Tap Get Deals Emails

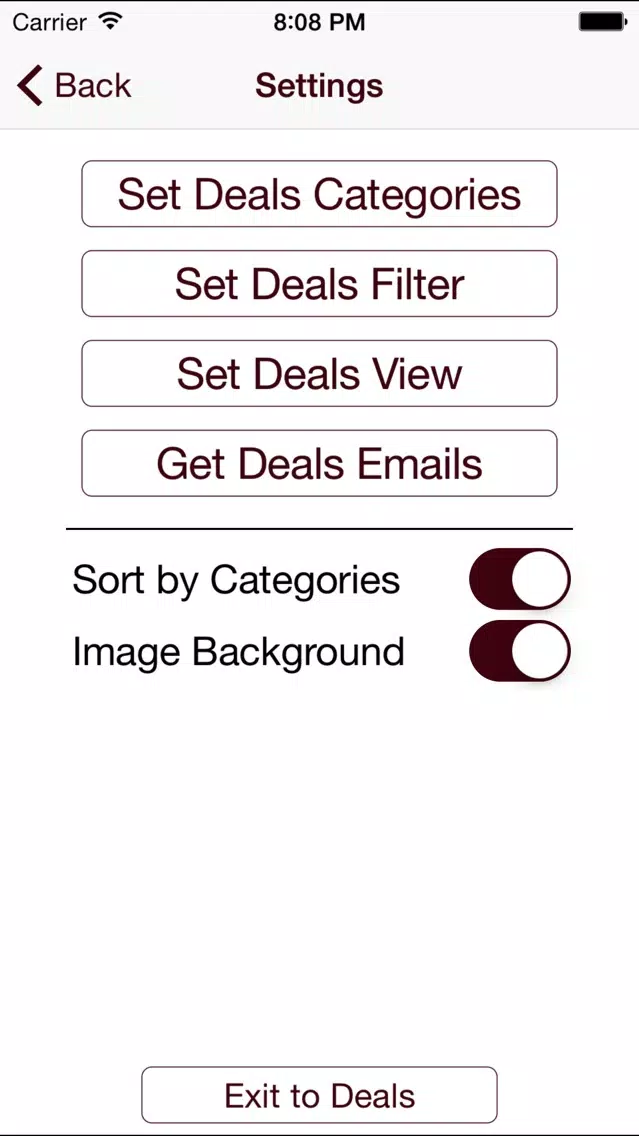pos(320,464)
